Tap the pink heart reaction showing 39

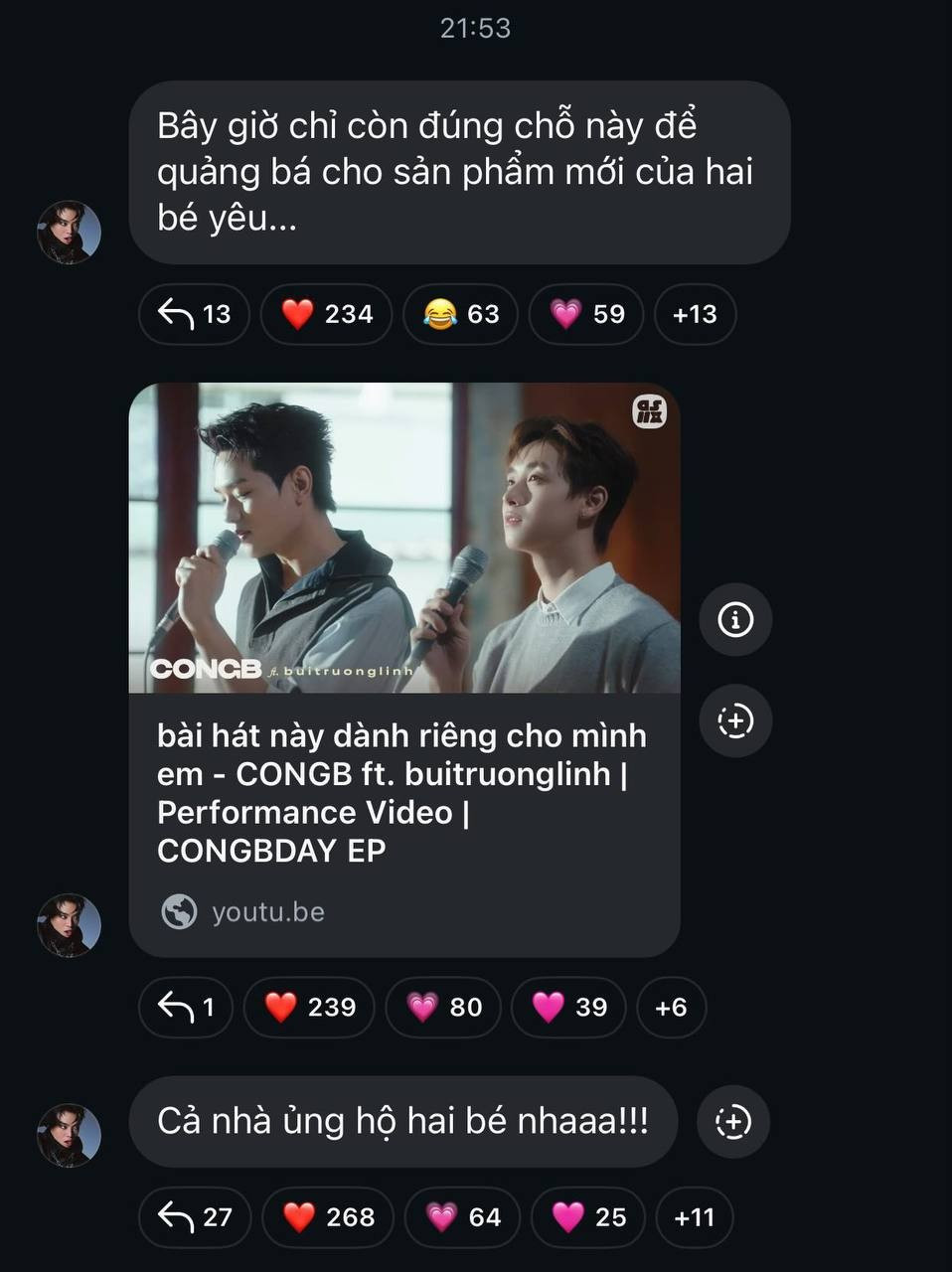tap(568, 1007)
